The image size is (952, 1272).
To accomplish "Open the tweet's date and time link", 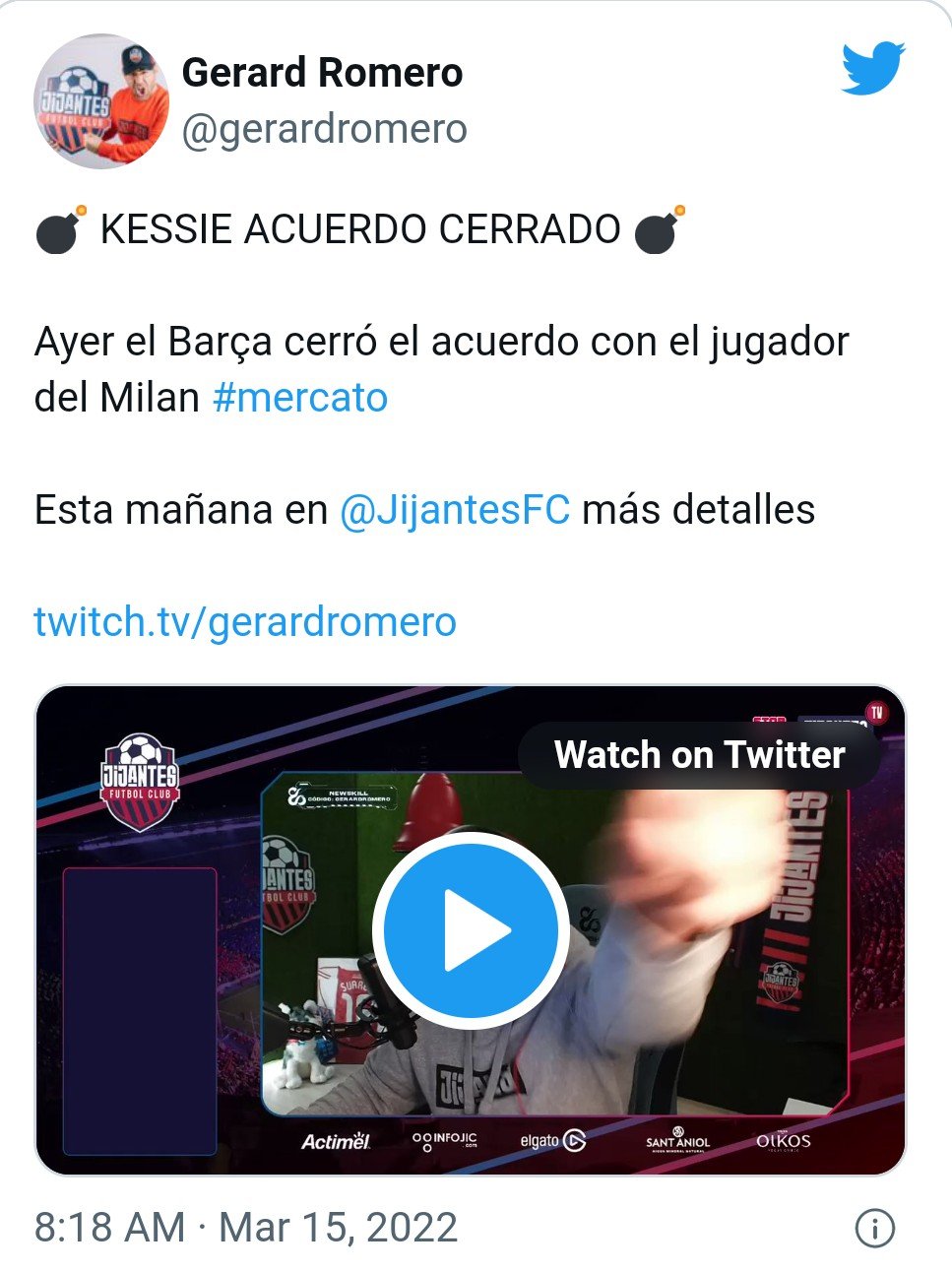I will (246, 1228).
